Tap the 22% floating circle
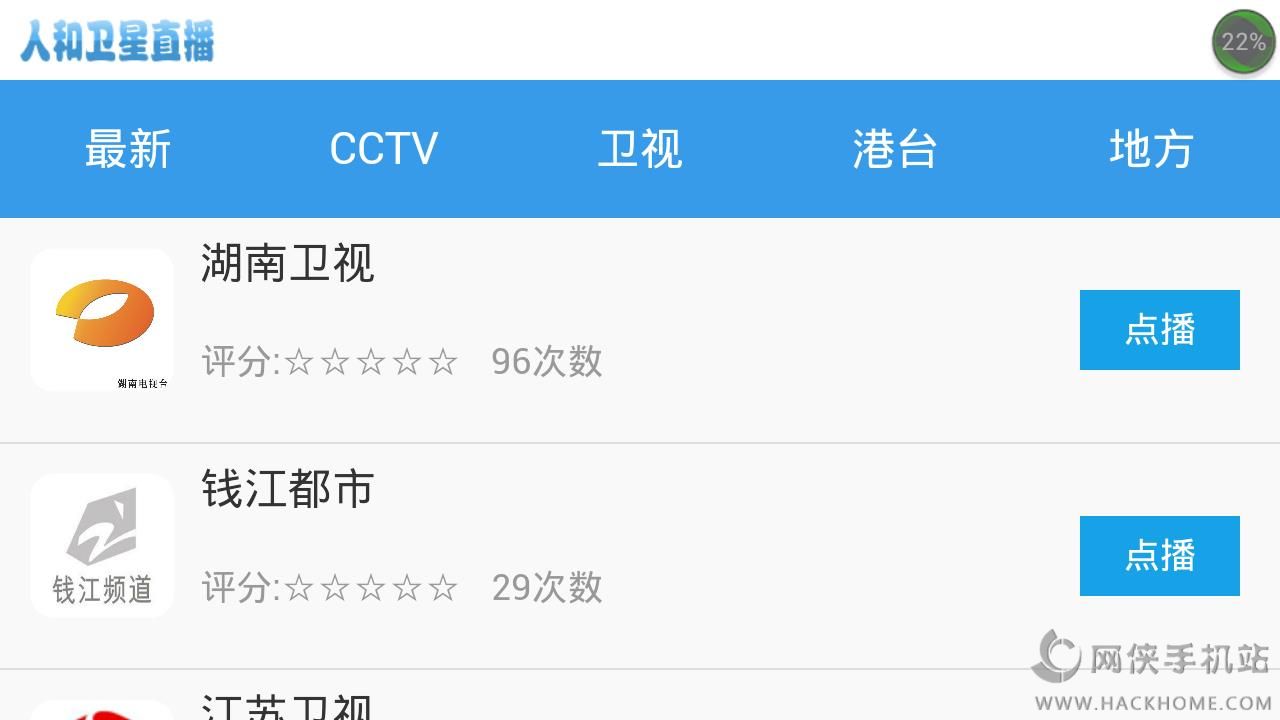Screen dimensions: 1280x720 tap(1243, 42)
